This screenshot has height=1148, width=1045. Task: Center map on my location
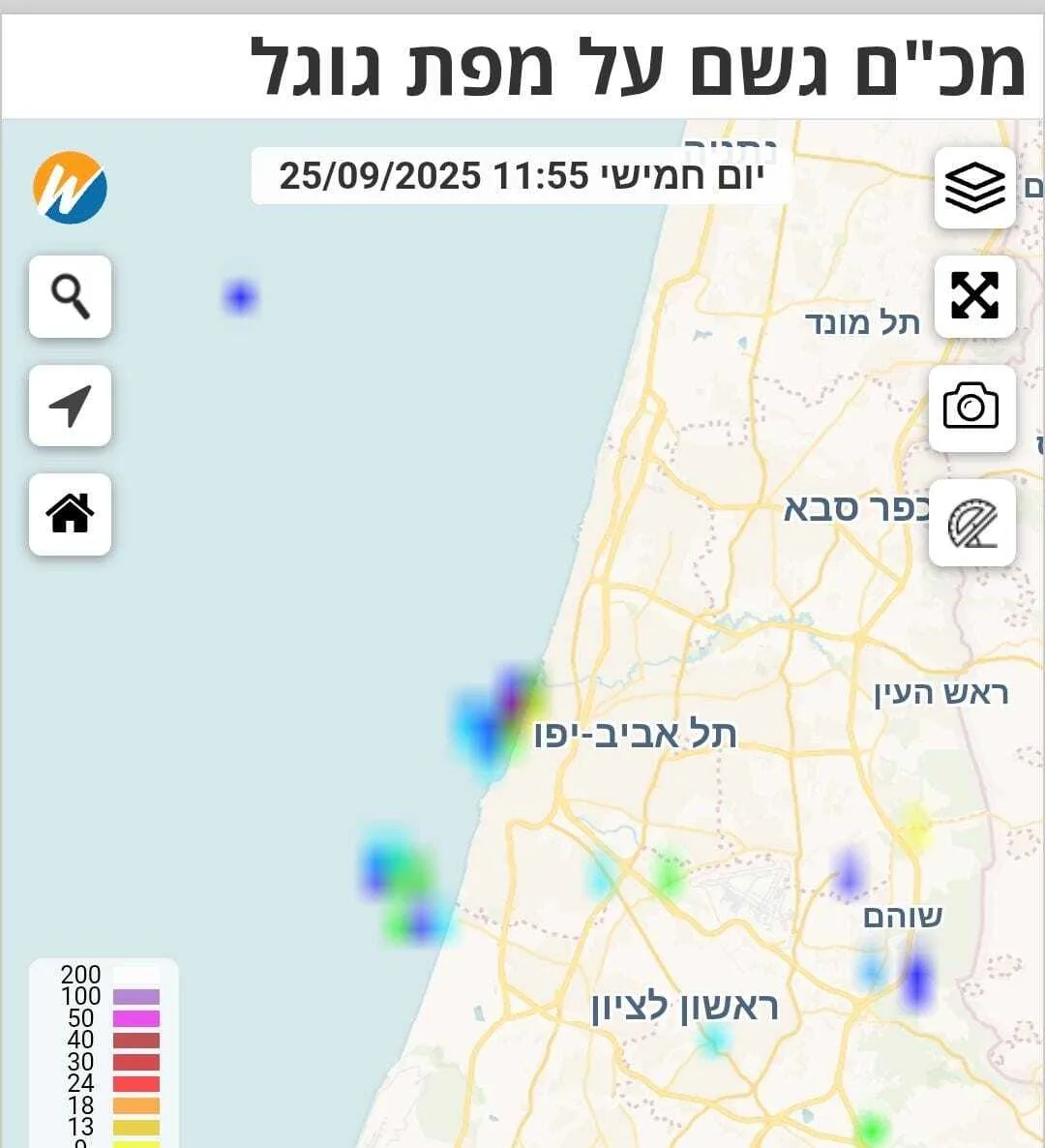[x=70, y=406]
